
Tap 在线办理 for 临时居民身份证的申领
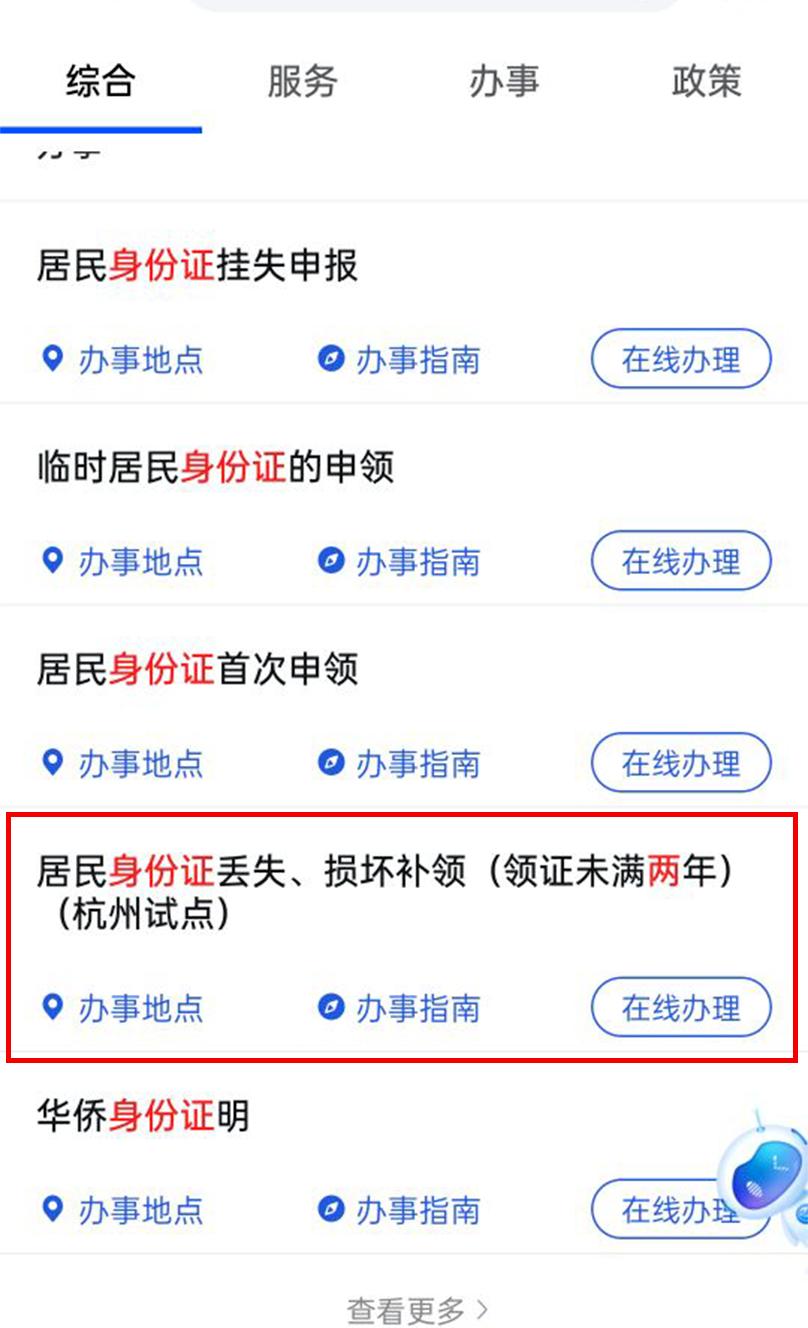[681, 561]
